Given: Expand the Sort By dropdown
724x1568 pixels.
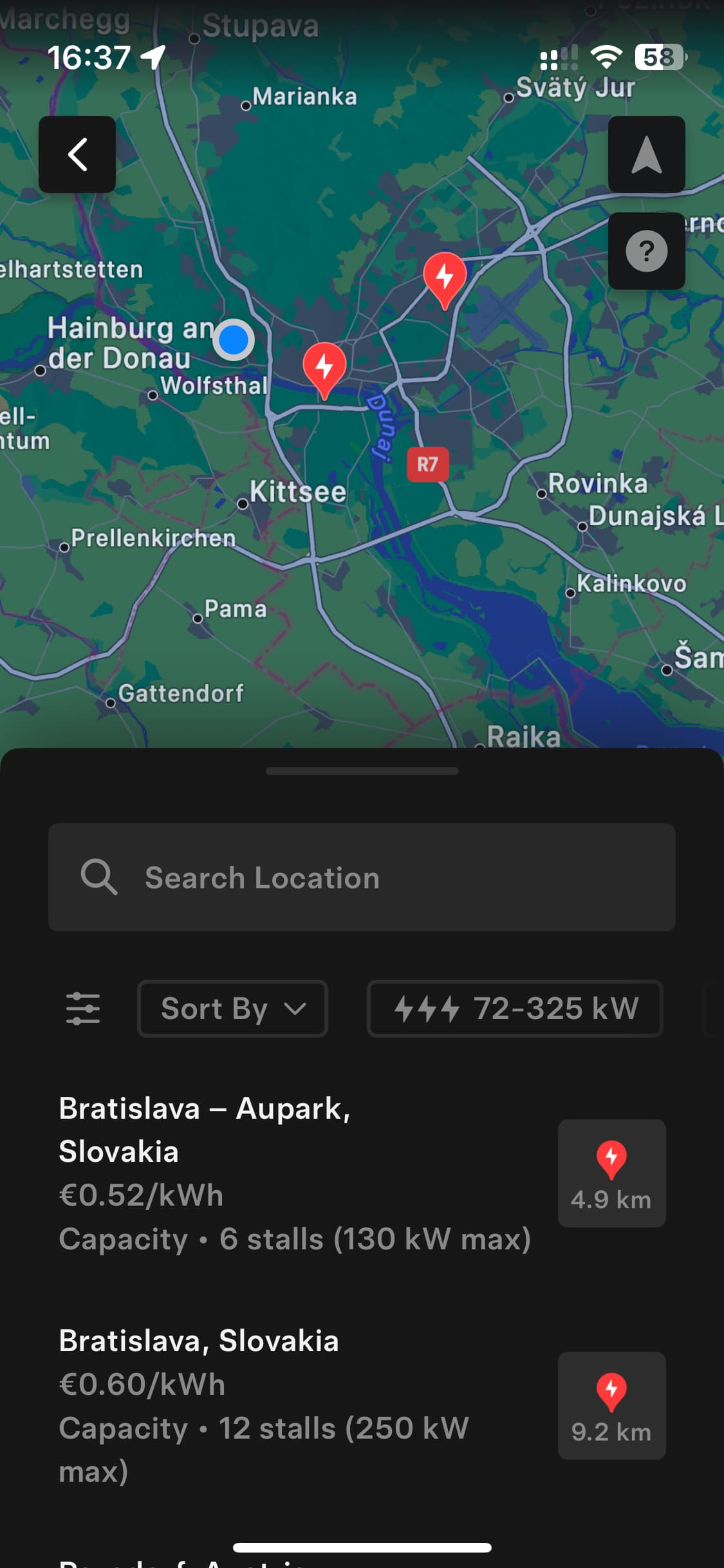Looking at the screenshot, I should click(x=232, y=1008).
